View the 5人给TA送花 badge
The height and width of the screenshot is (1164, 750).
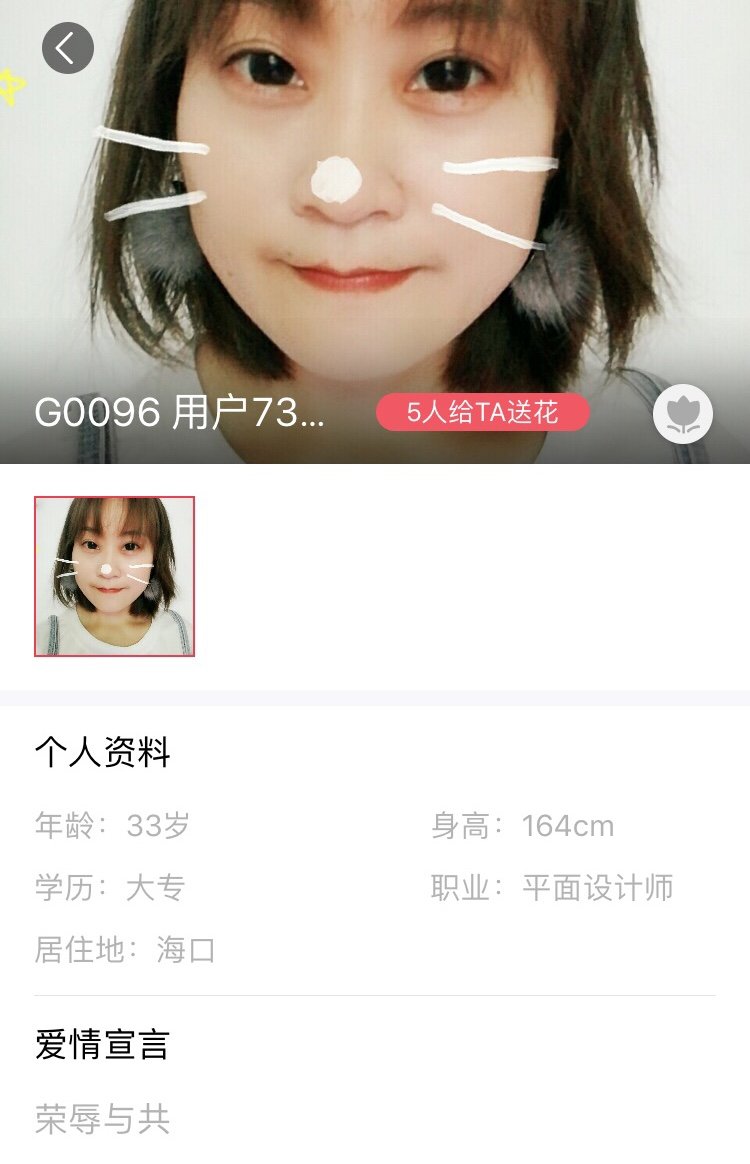483,412
